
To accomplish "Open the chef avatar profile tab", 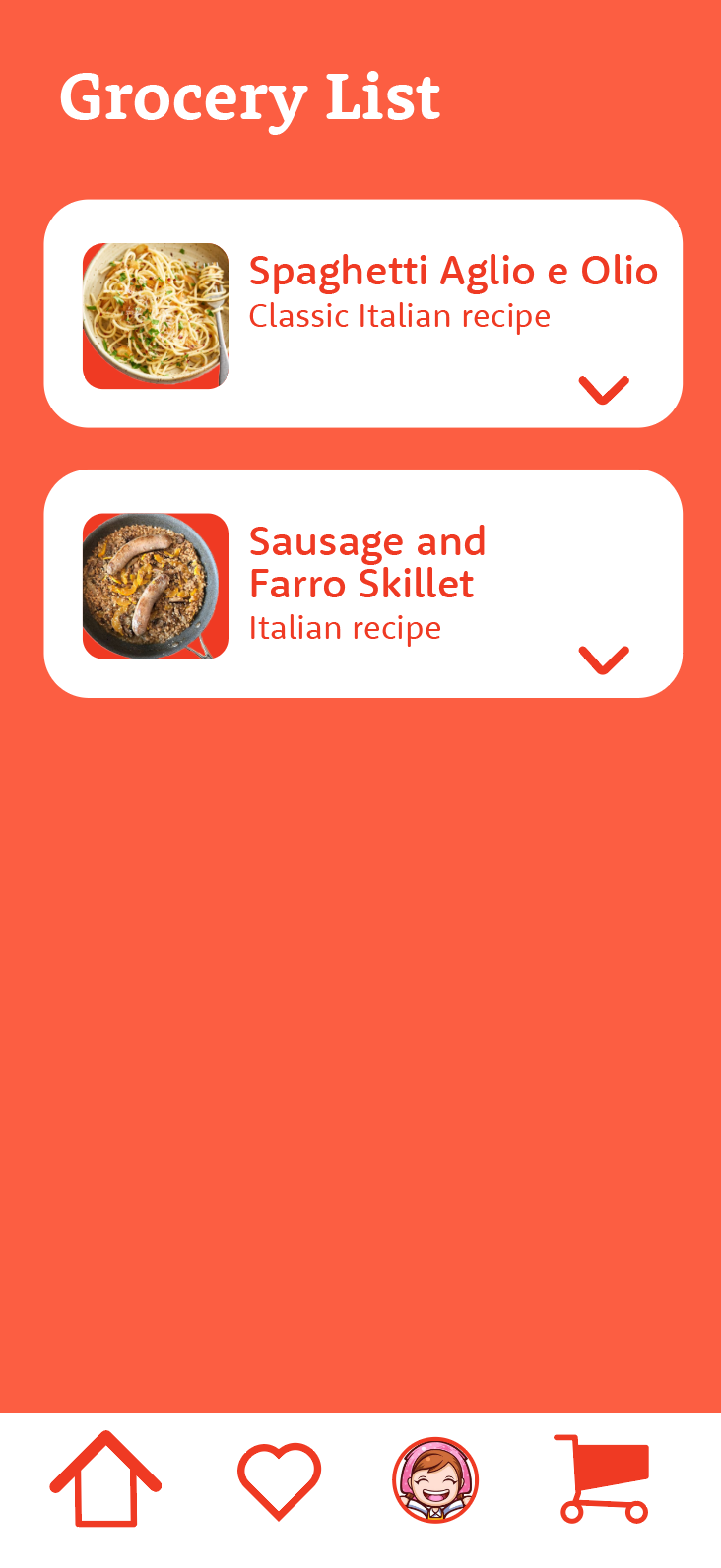I will (x=435, y=1479).
